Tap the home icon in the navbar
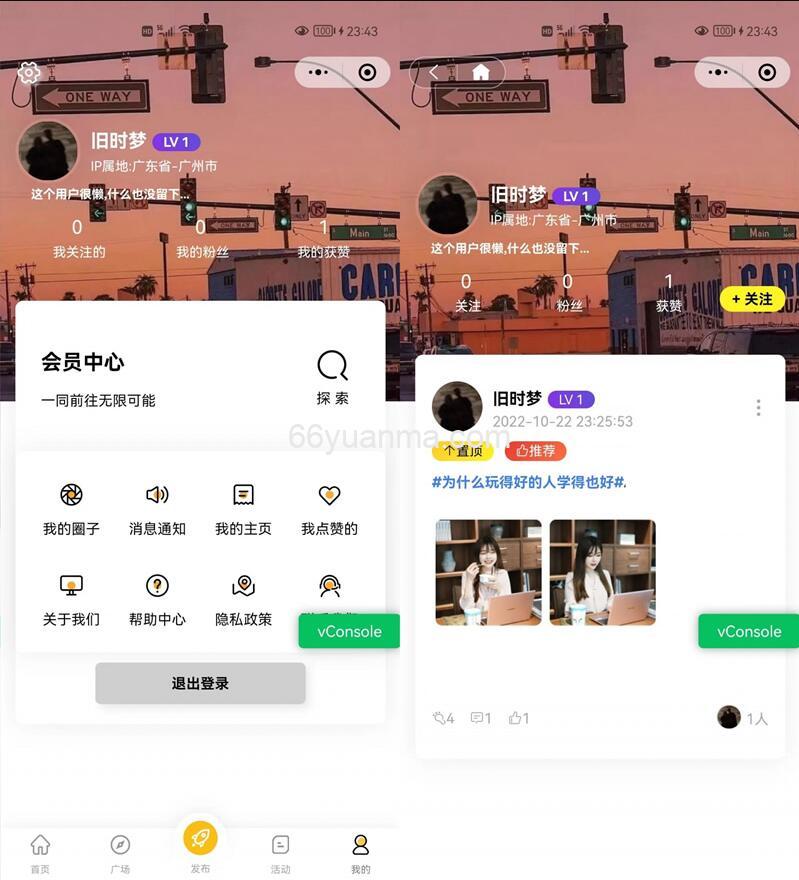Screen dimensions: 799x880 481,73
